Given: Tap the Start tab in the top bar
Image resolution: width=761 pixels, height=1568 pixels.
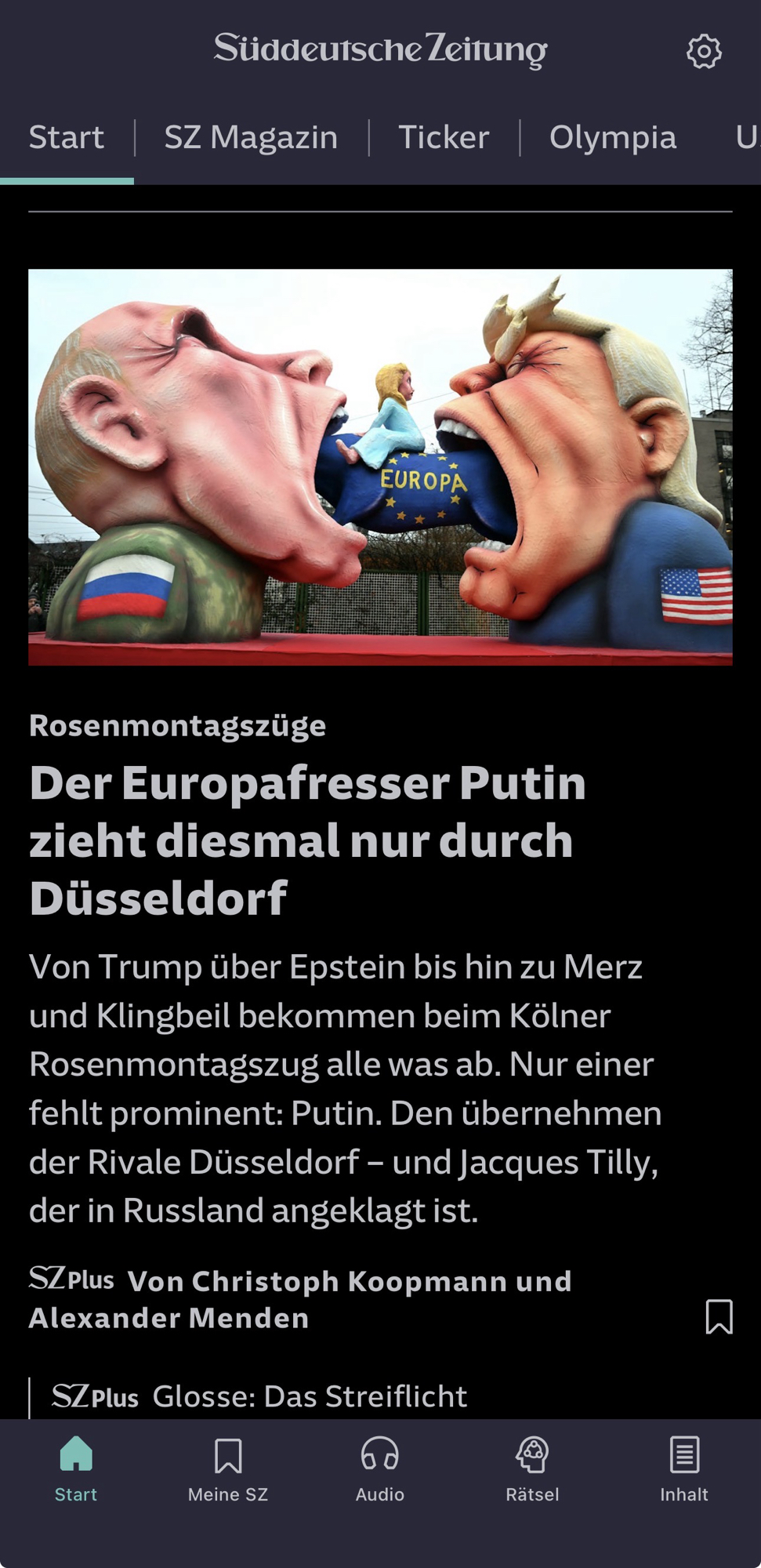Looking at the screenshot, I should click(67, 138).
